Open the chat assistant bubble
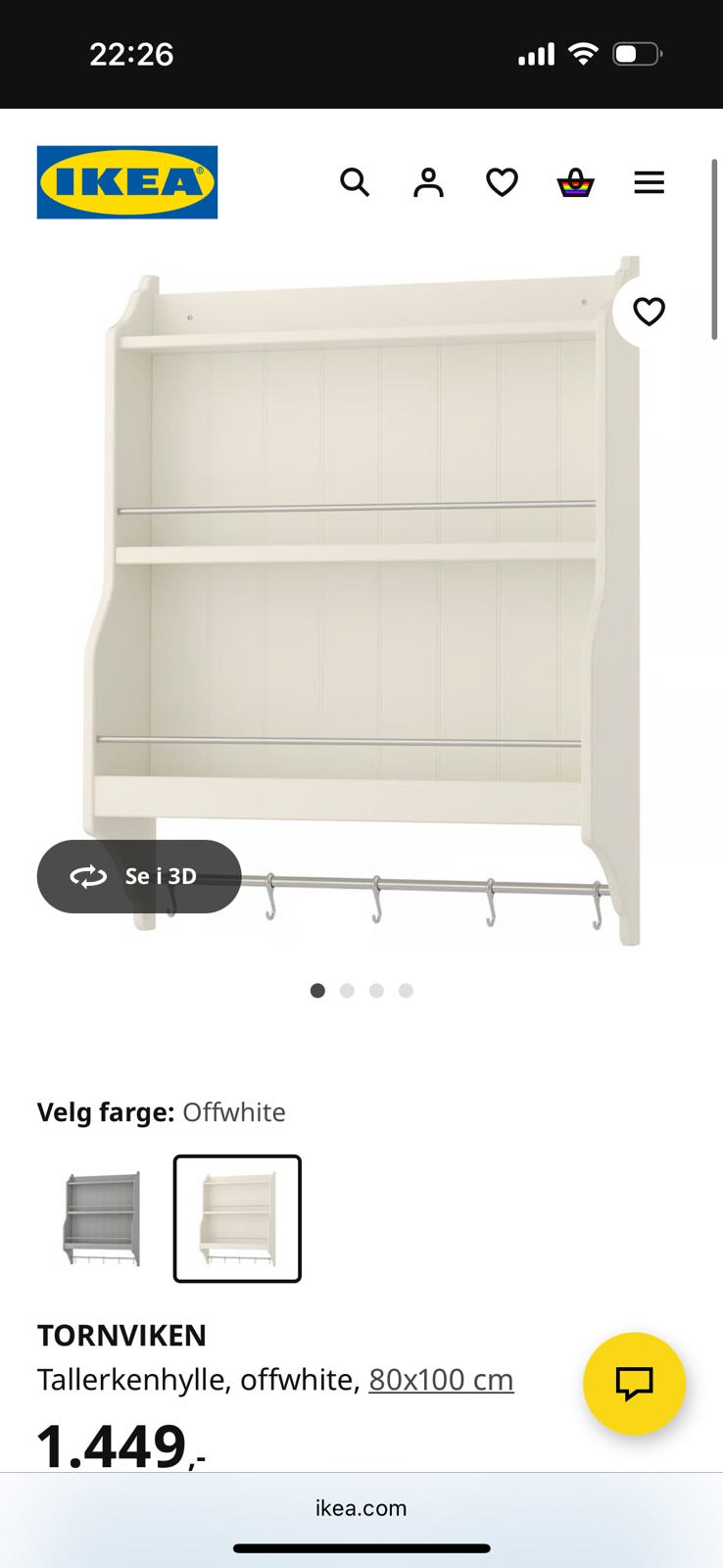The image size is (723, 1568). click(x=634, y=1384)
